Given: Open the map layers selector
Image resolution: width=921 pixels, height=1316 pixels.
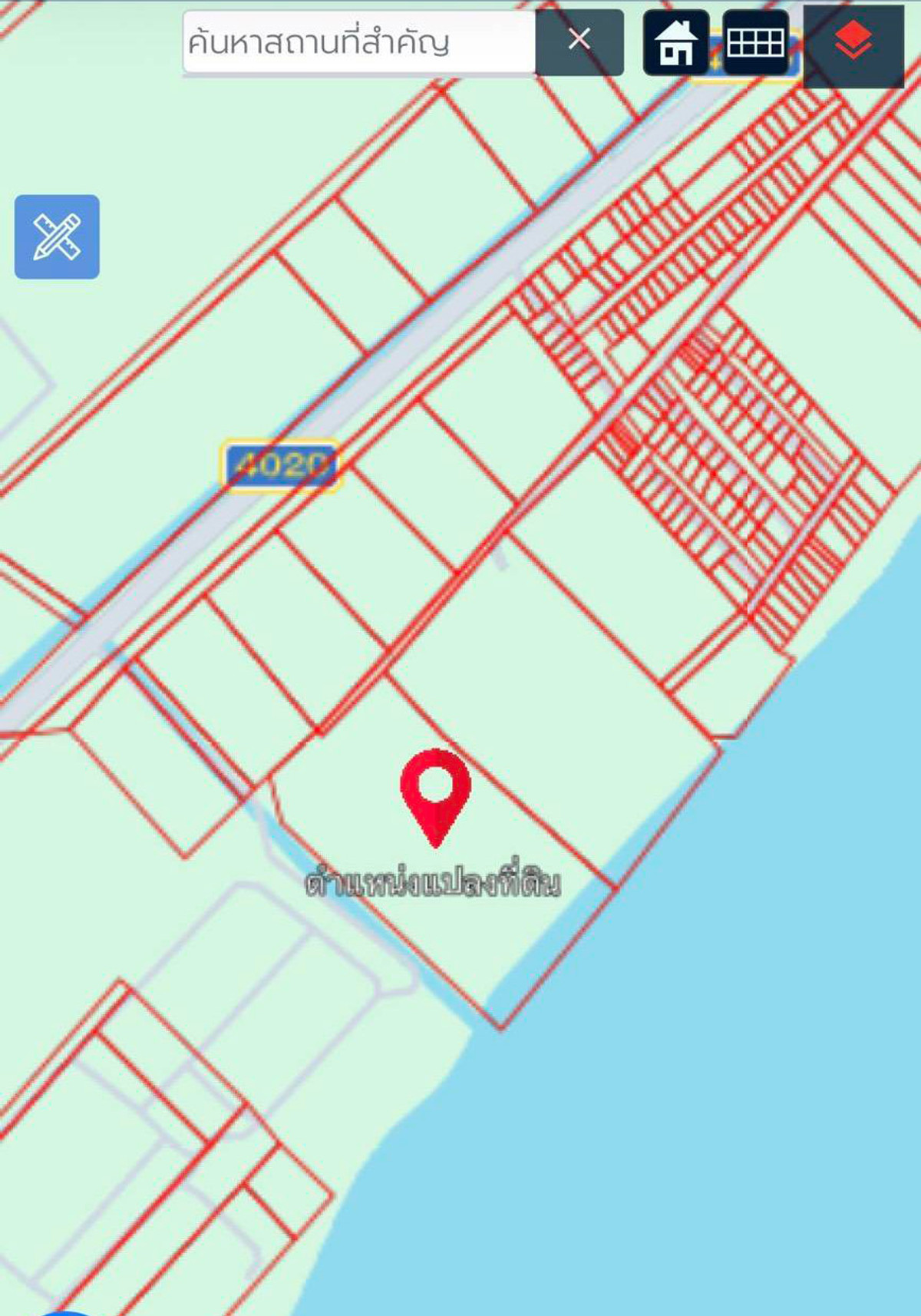Looking at the screenshot, I should pos(853,43).
